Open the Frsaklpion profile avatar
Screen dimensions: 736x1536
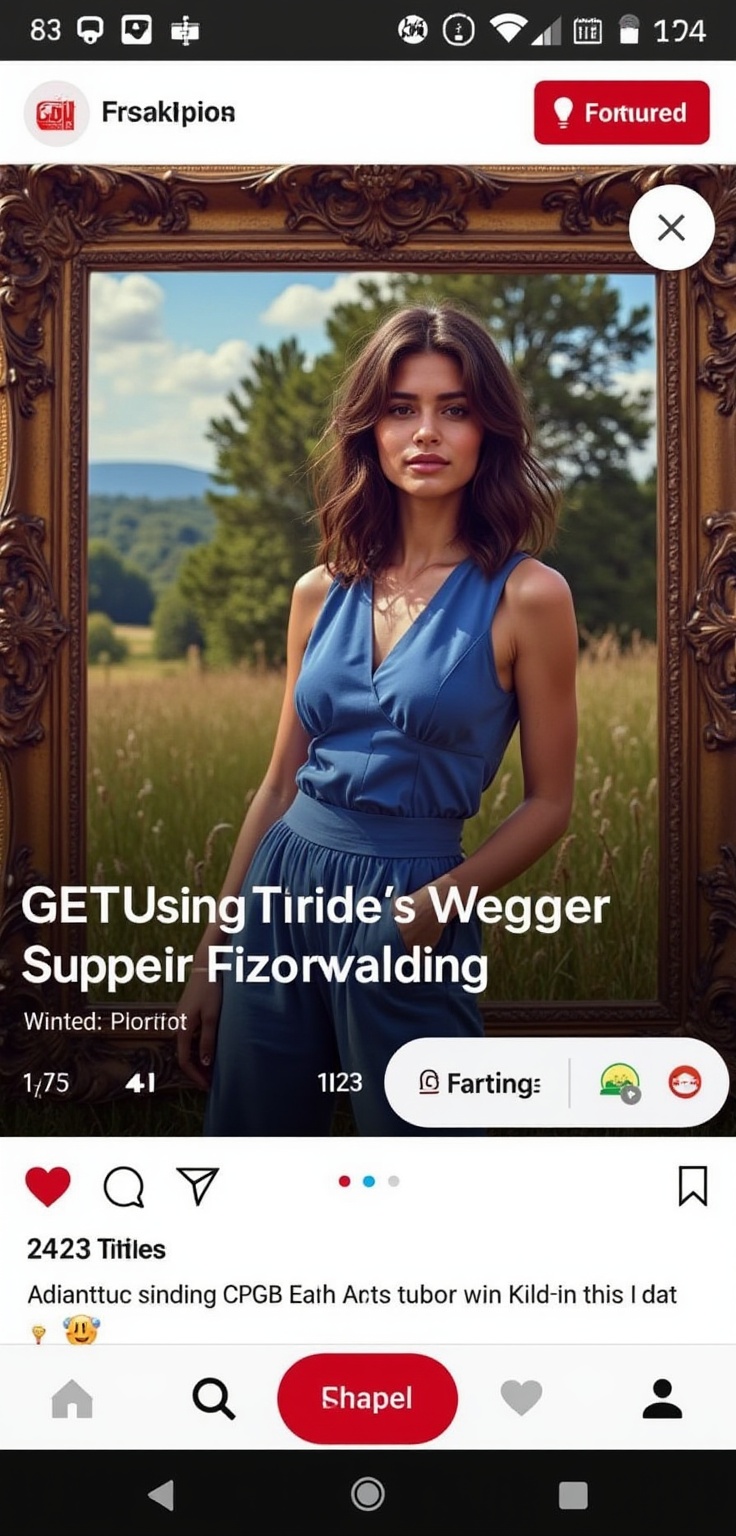pyautogui.click(x=56, y=113)
